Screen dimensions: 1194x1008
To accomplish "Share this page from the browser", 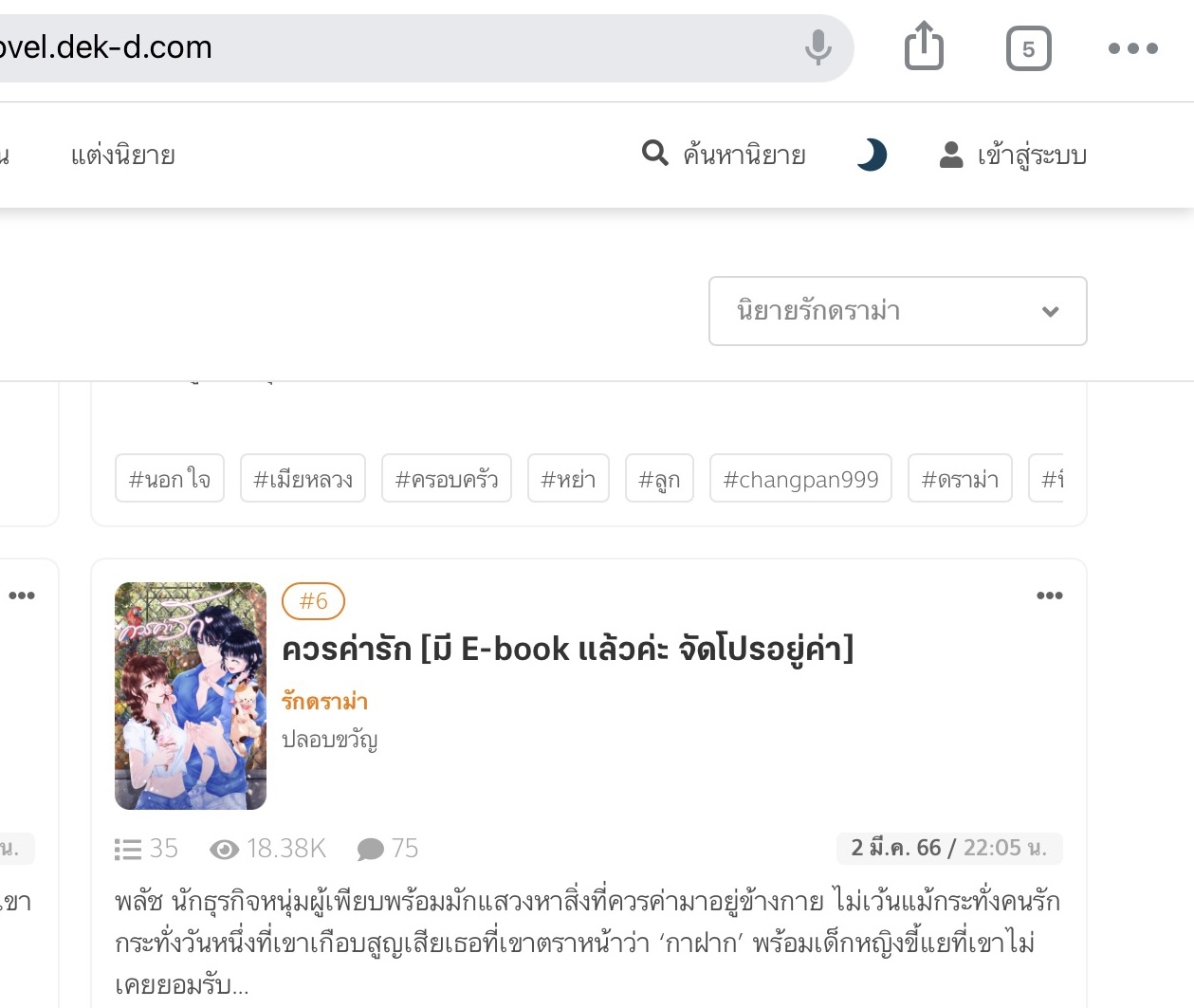I will click(924, 47).
